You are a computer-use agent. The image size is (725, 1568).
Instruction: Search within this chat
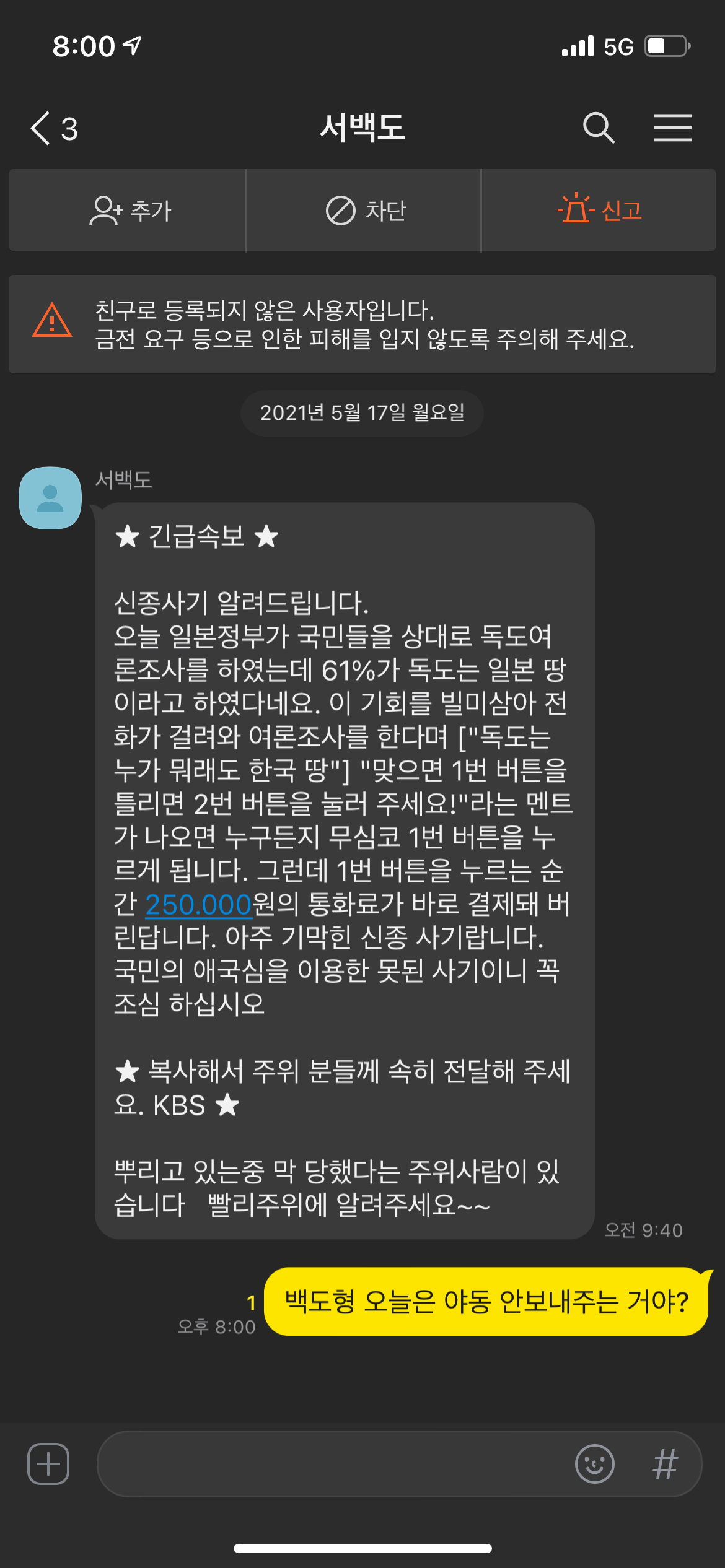click(x=599, y=128)
